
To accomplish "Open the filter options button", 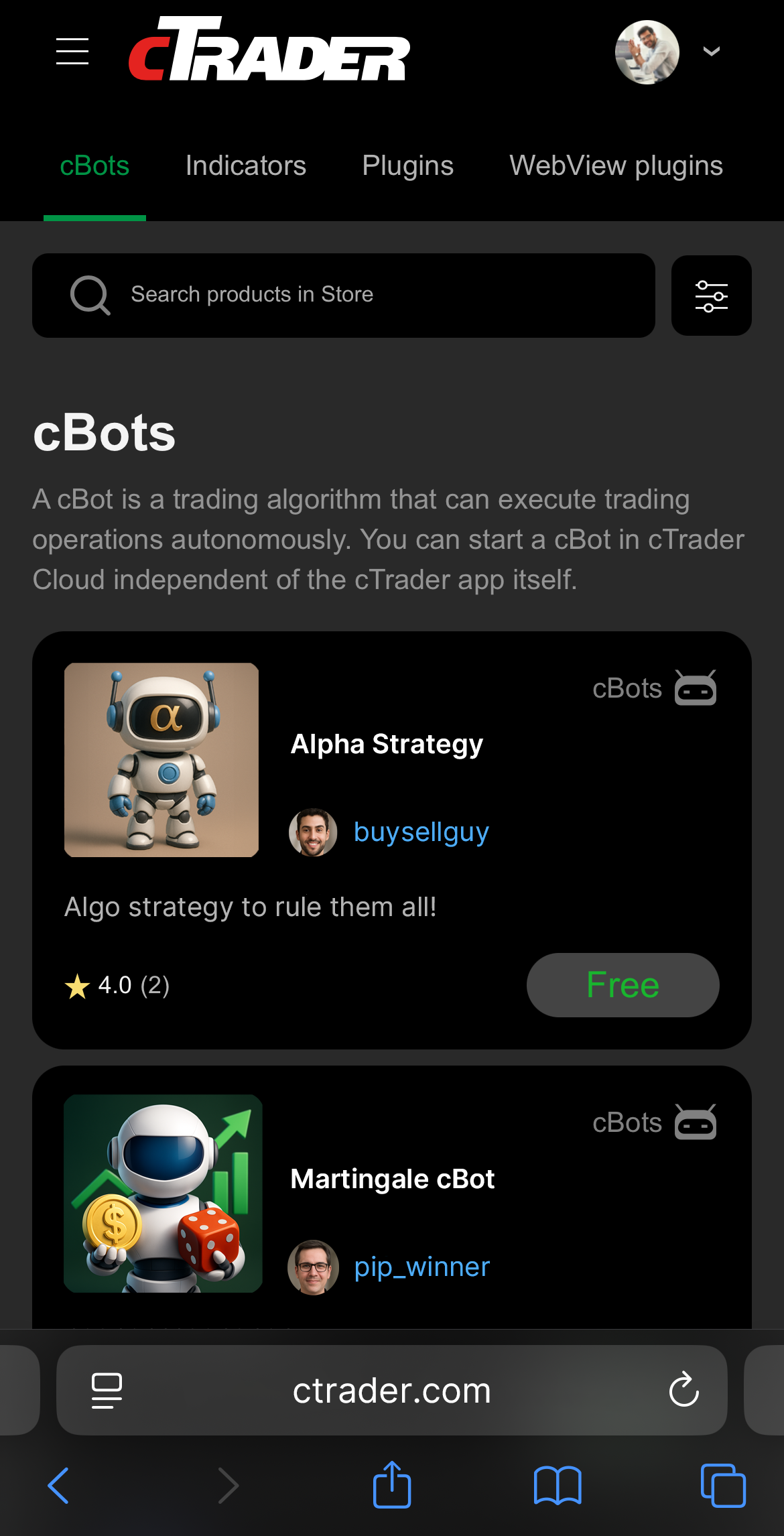I will [x=711, y=296].
